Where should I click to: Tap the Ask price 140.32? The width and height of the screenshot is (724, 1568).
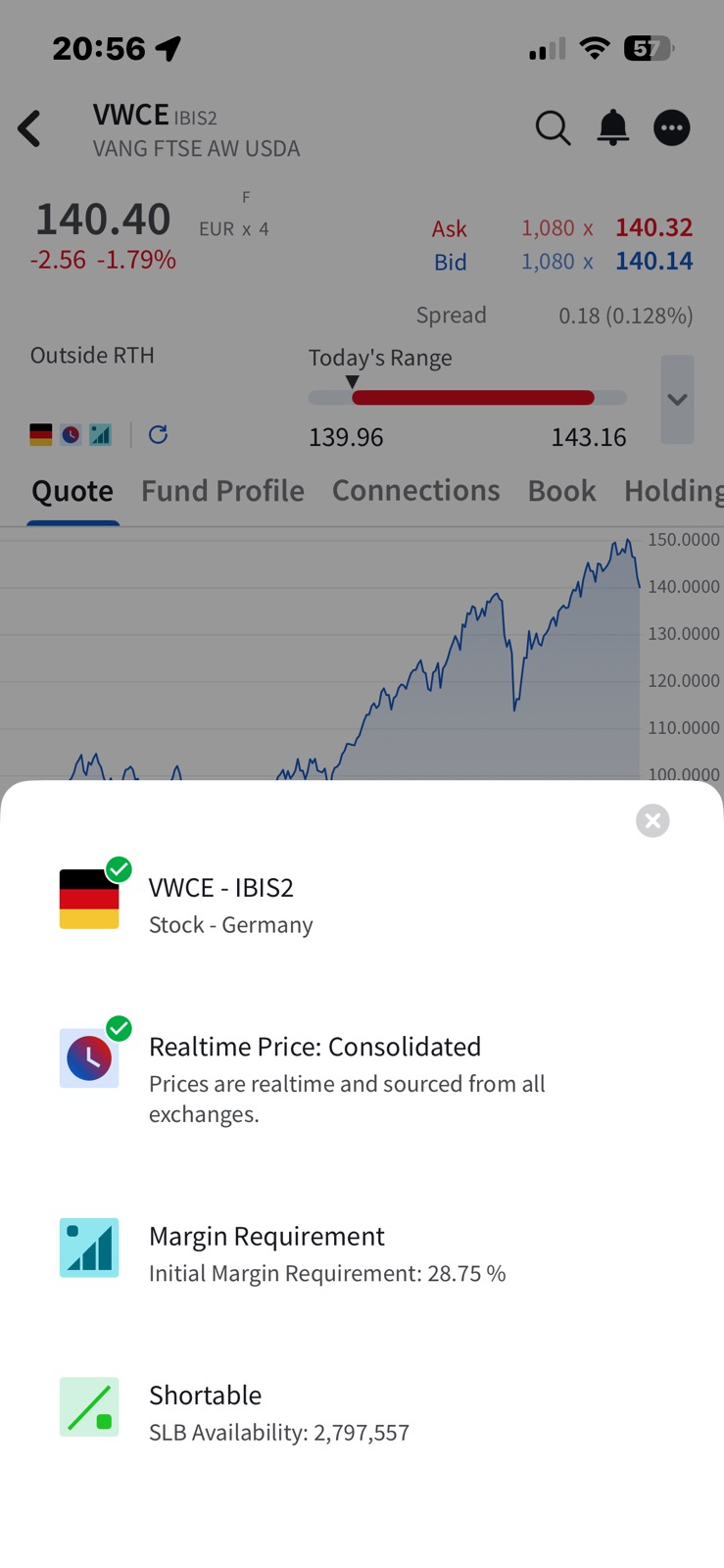[653, 227]
